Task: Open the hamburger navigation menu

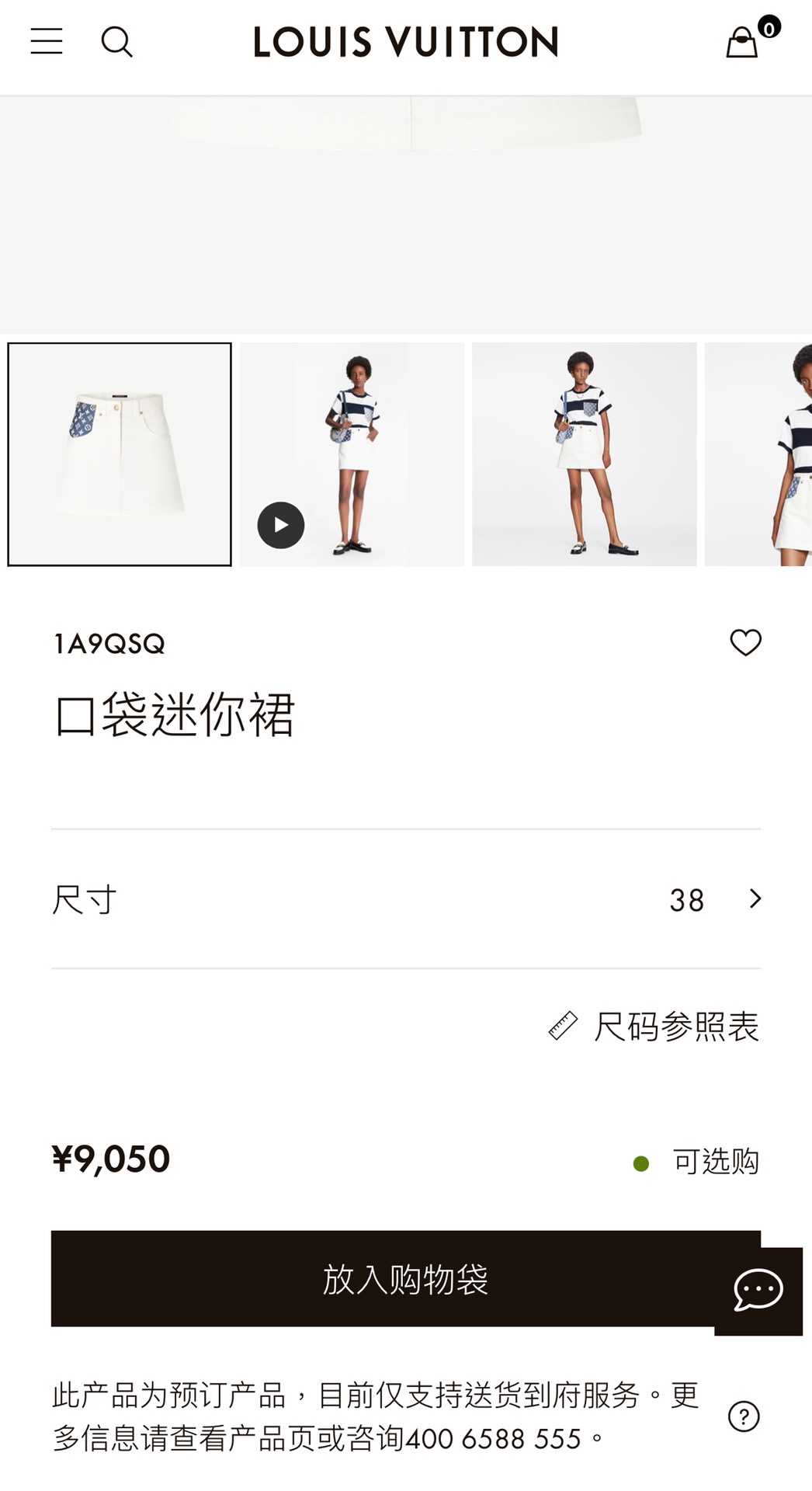Action: (47, 42)
